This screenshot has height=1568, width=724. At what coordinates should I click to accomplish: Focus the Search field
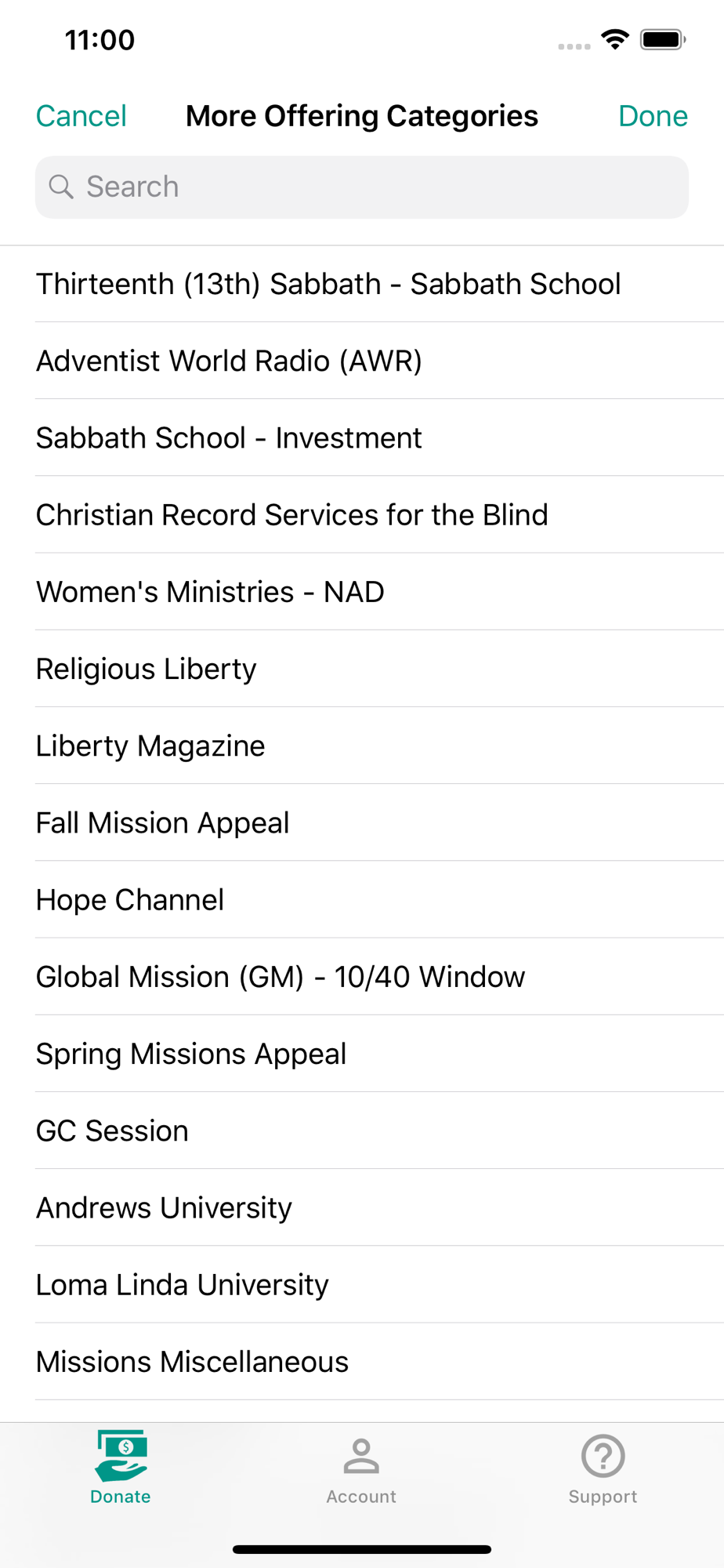click(362, 187)
